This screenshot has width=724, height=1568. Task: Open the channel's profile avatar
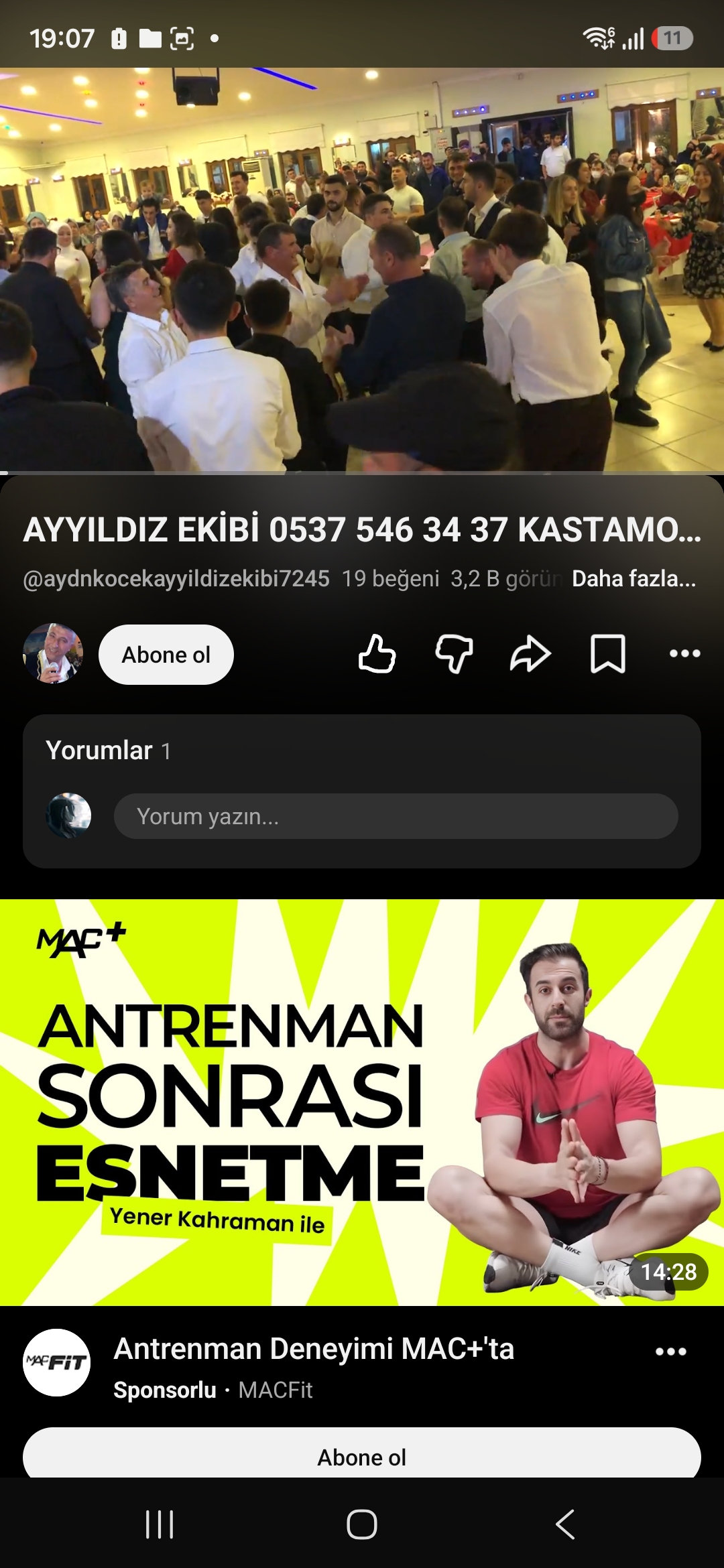tap(53, 653)
